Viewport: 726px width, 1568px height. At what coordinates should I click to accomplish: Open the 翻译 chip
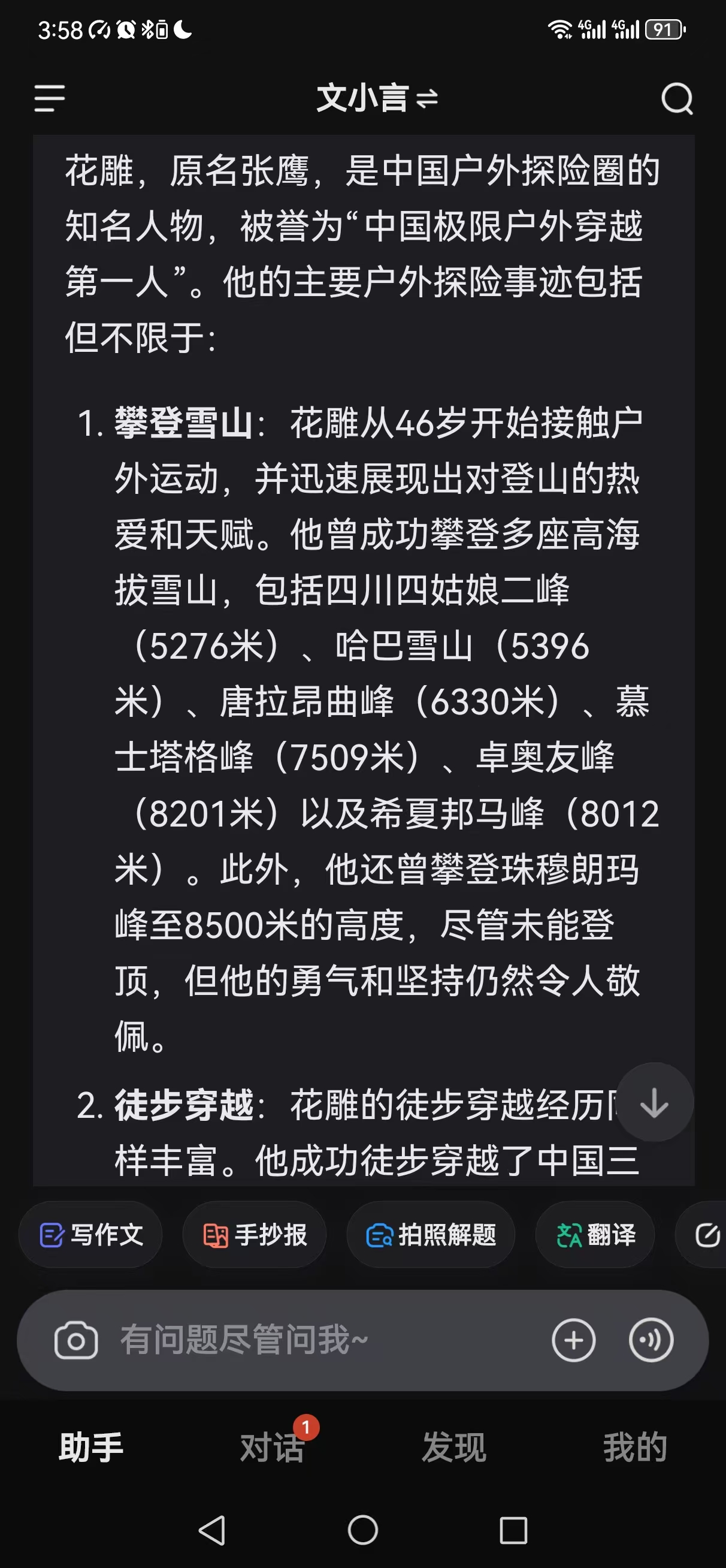click(595, 1235)
